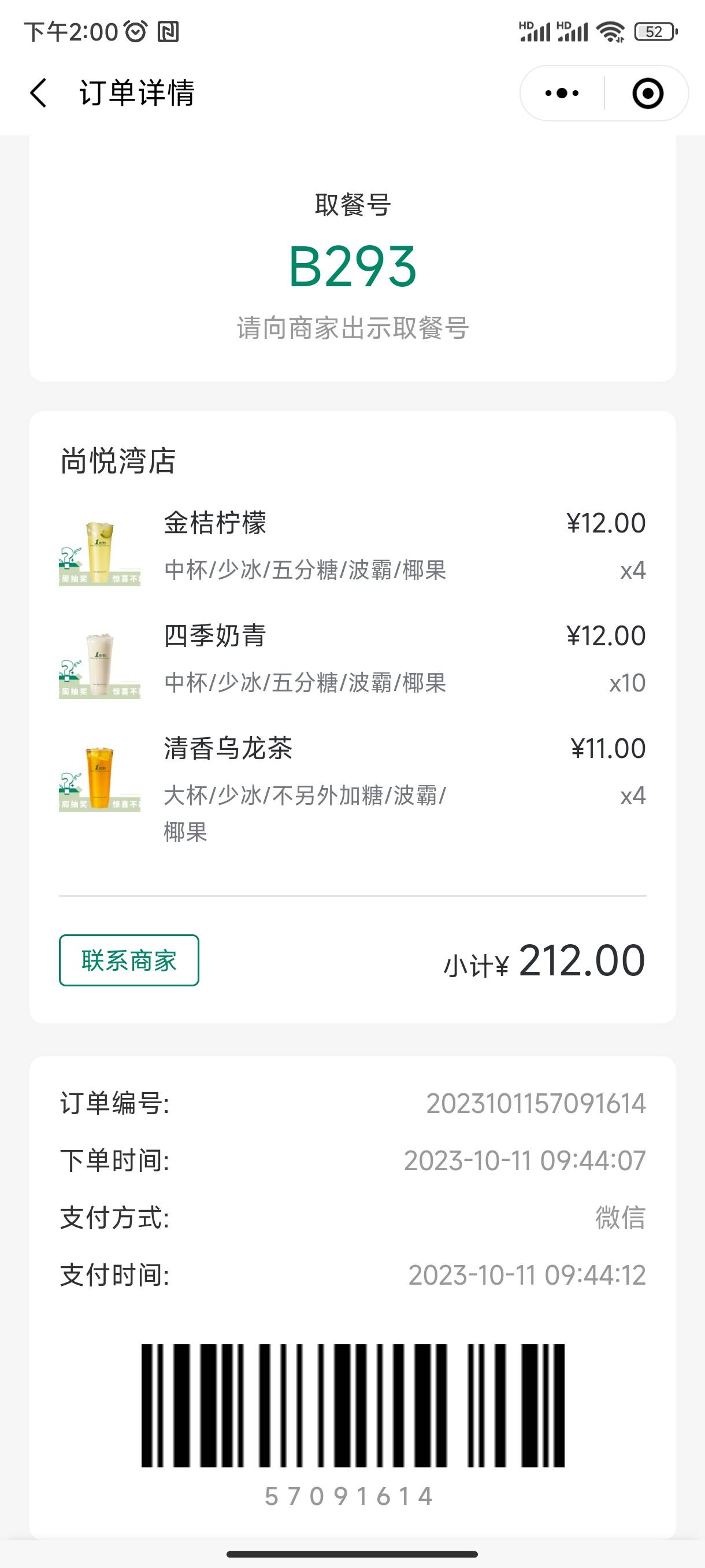Screen dimensions: 705x1568
Task: Open the 金桔柠檬 item
Action: (x=352, y=546)
